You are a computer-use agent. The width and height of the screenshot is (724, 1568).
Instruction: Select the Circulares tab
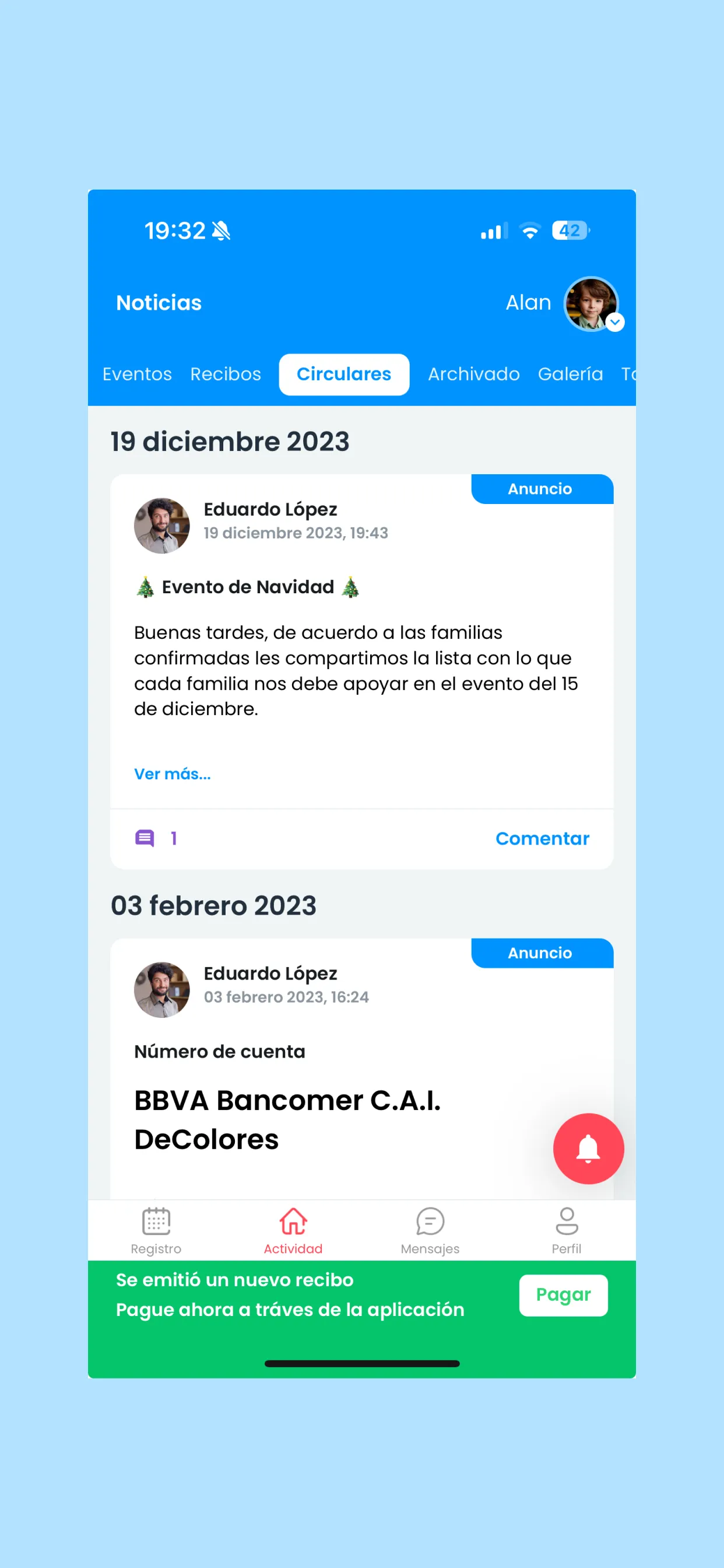pos(344,374)
